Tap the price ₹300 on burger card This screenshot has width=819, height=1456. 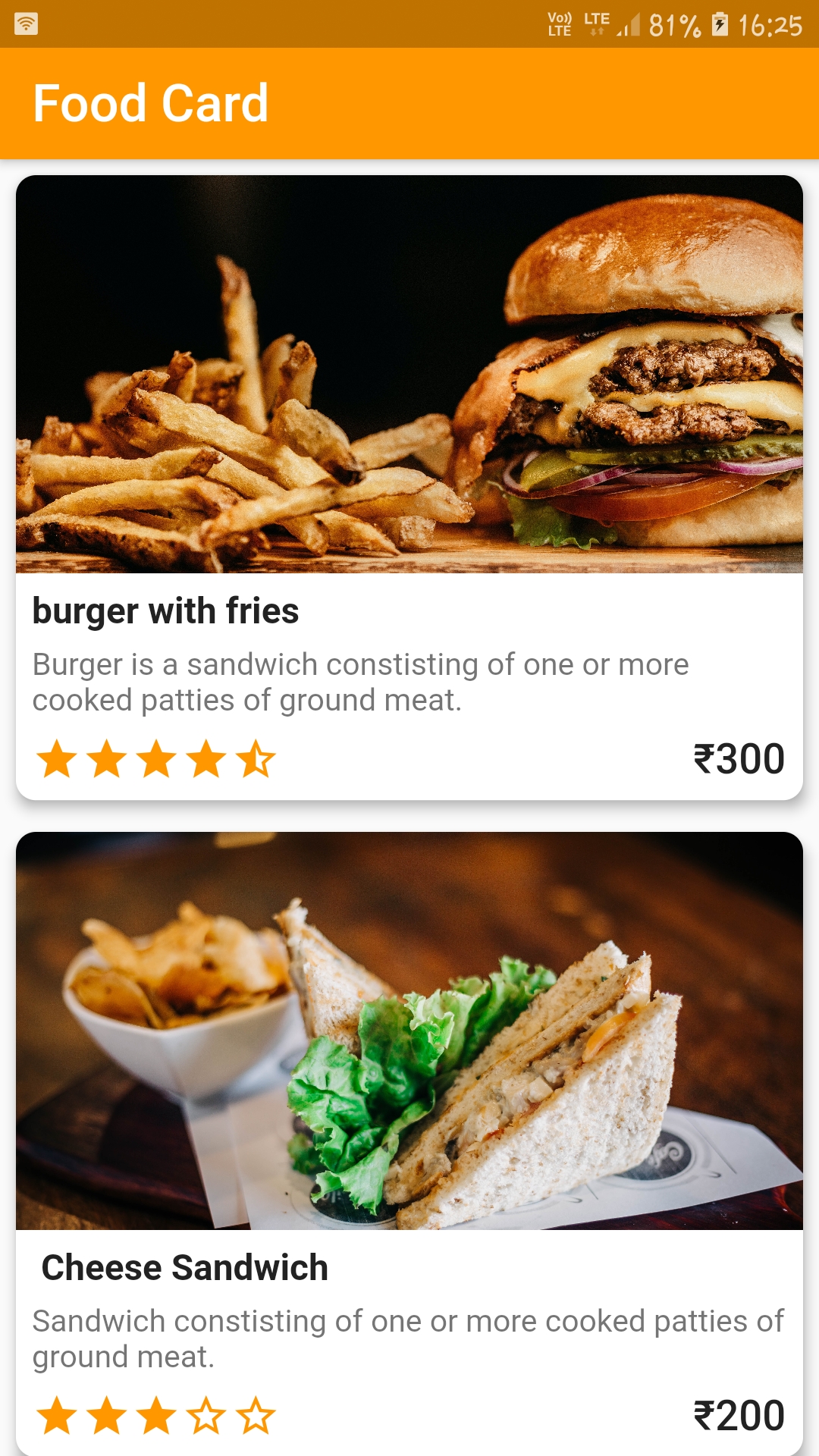(739, 758)
